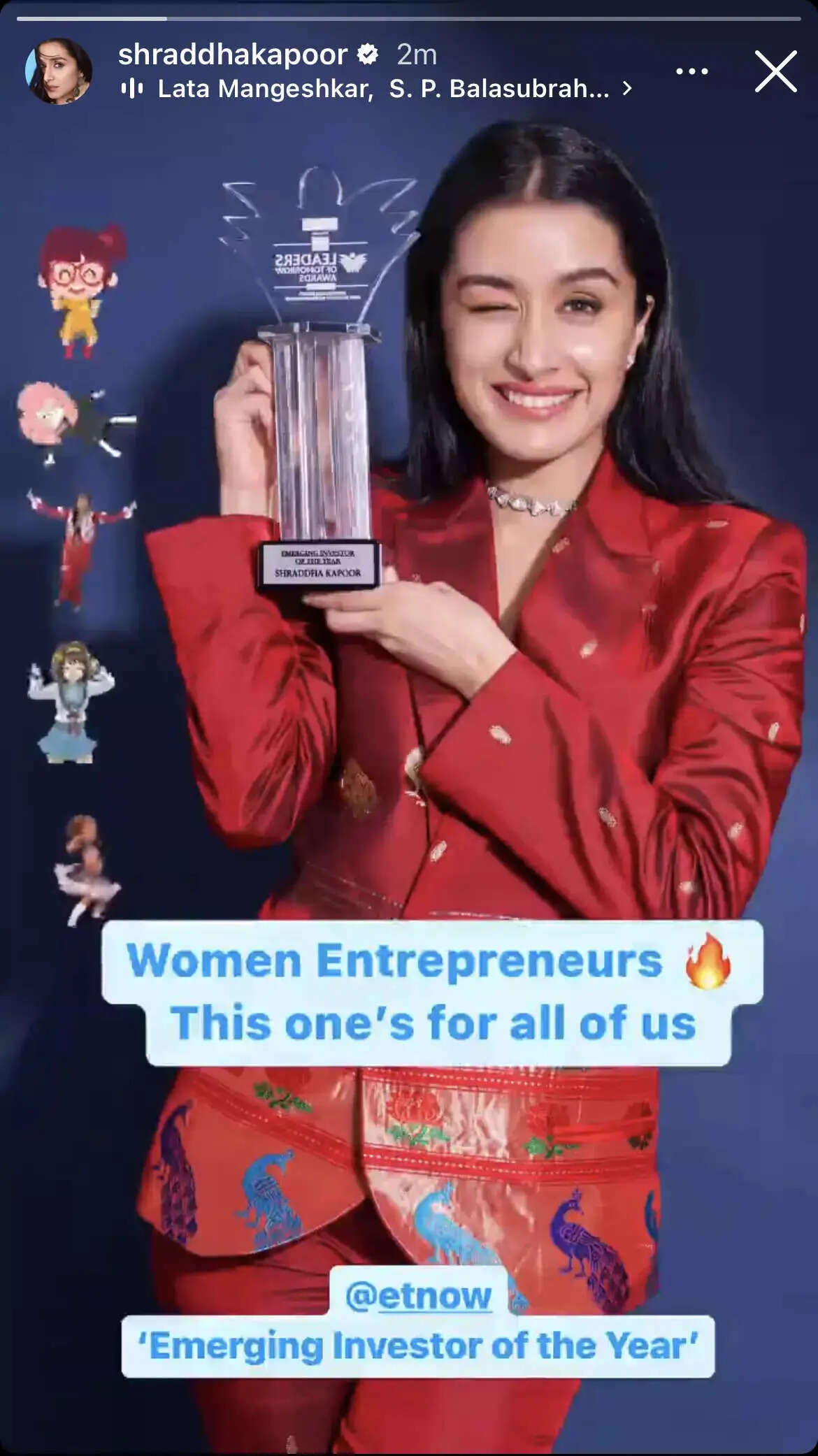The width and height of the screenshot is (818, 1456).
Task: Open the shraddhakapoor username profile link
Action: pyautogui.click(x=233, y=55)
